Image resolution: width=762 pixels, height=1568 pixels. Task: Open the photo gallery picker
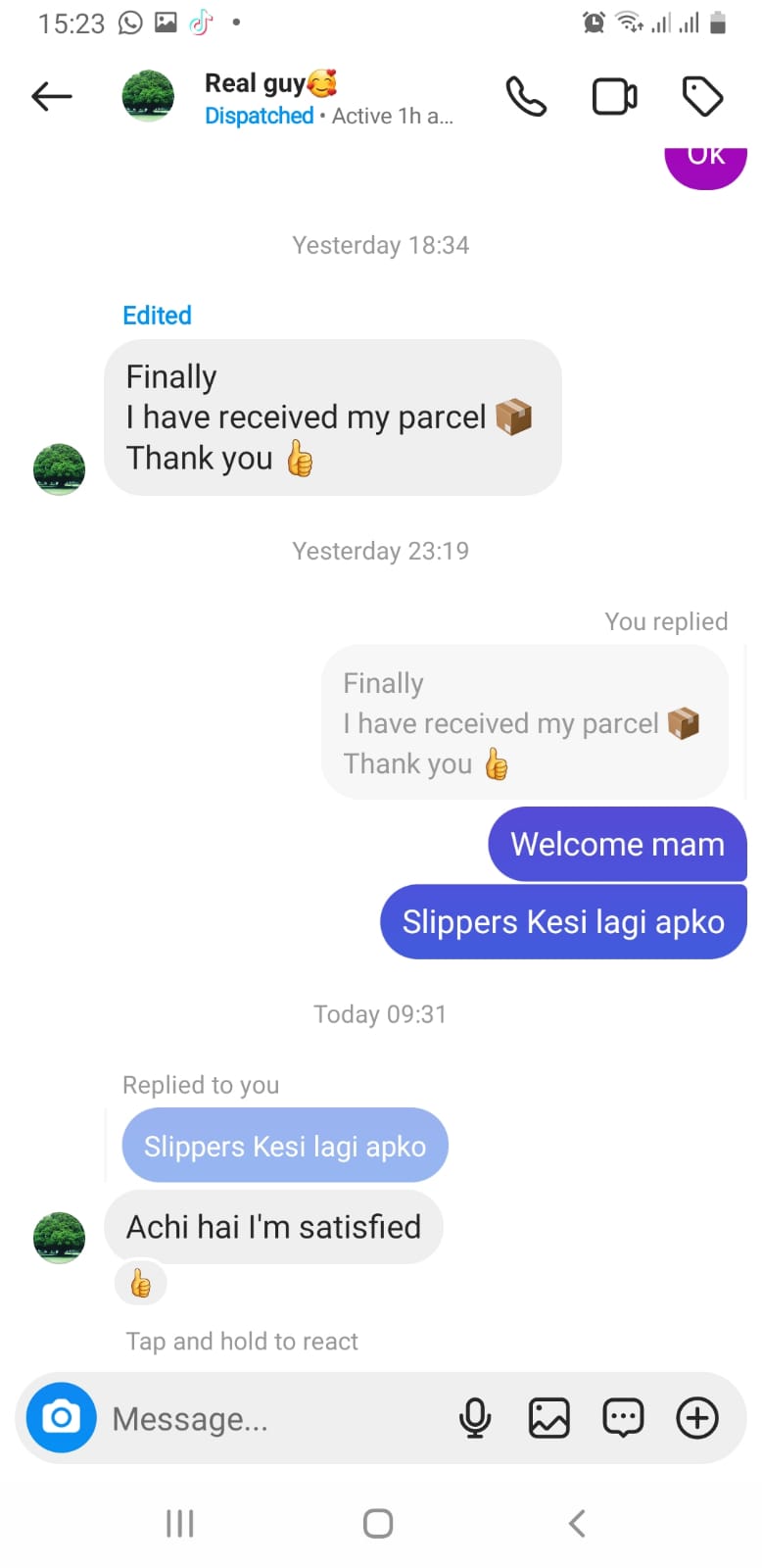[549, 1417]
